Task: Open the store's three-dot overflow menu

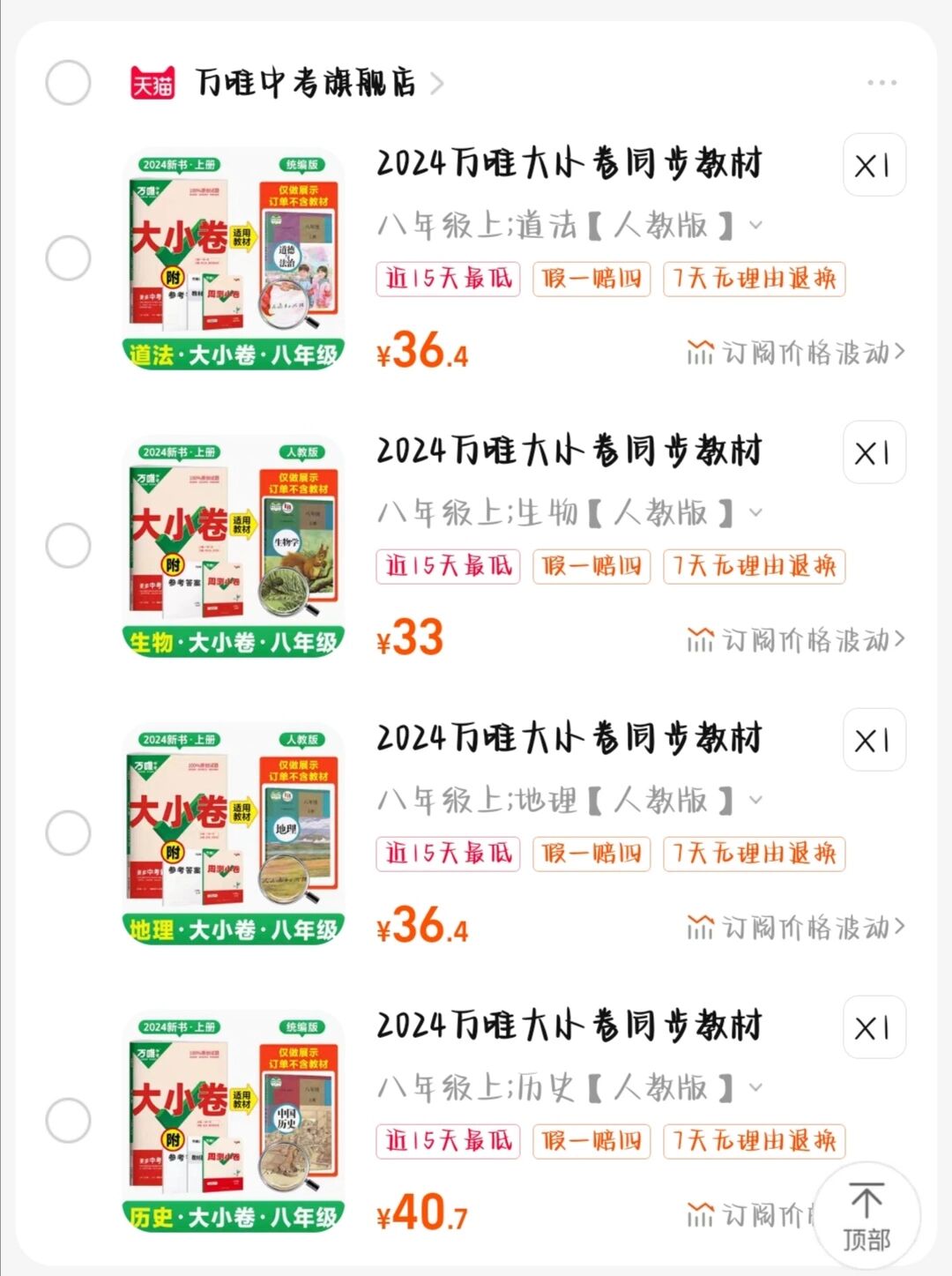Action: click(881, 83)
